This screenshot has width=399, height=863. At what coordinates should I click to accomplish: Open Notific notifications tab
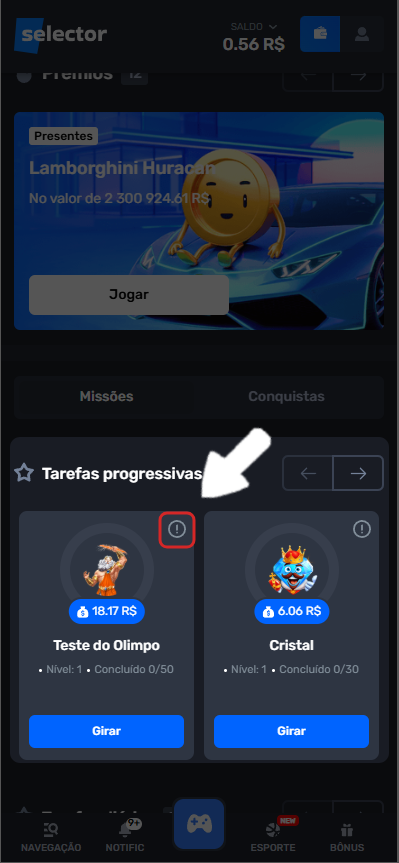(125, 836)
